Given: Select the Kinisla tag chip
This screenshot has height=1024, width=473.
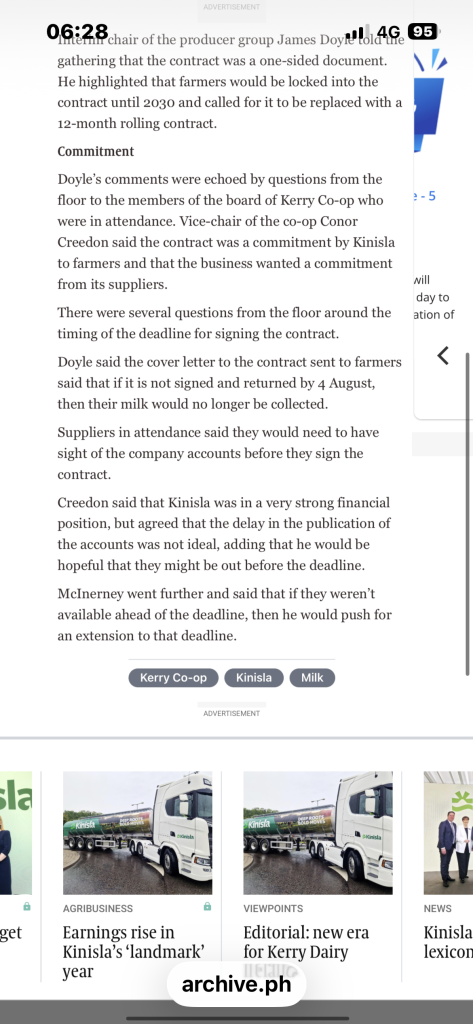Looking at the screenshot, I should (x=254, y=678).
